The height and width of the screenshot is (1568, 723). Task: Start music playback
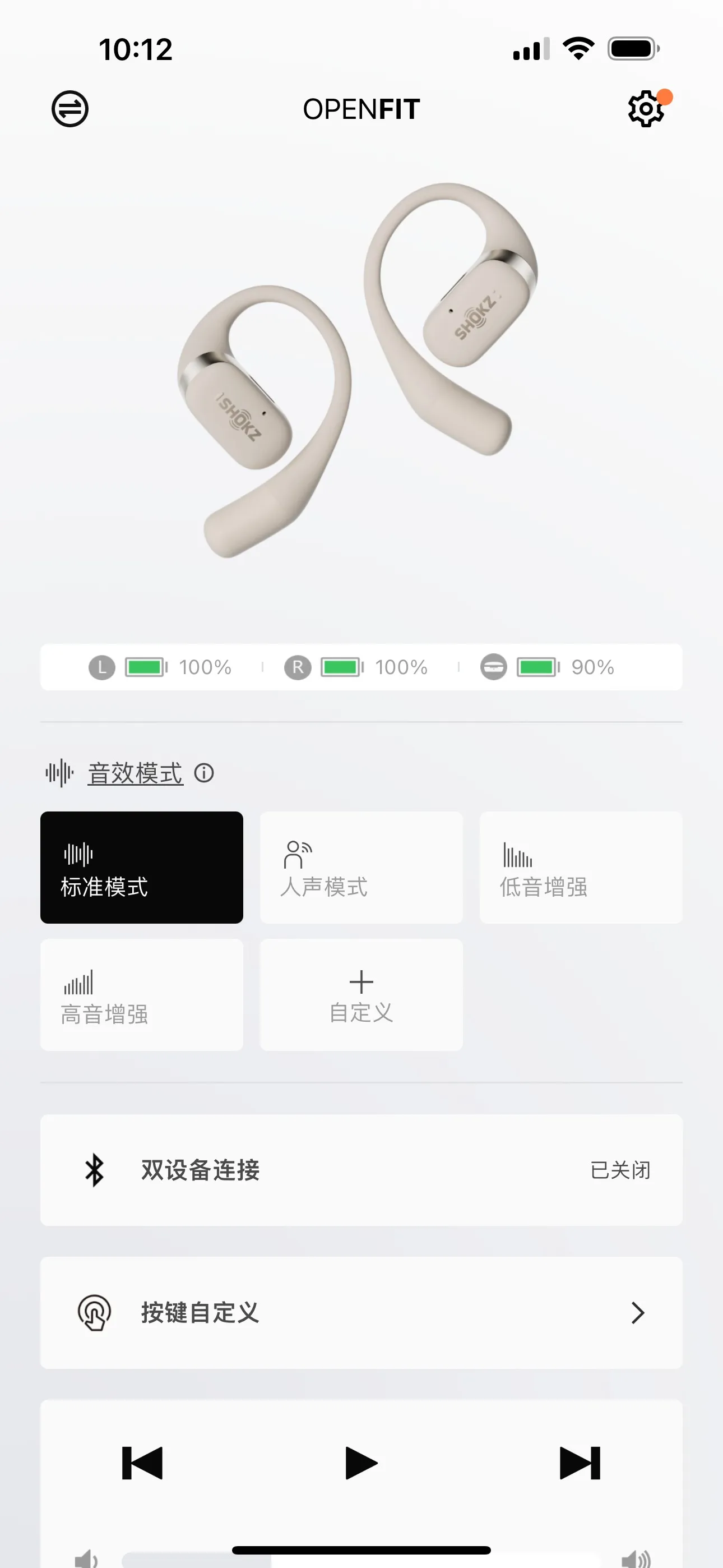coord(361,1463)
